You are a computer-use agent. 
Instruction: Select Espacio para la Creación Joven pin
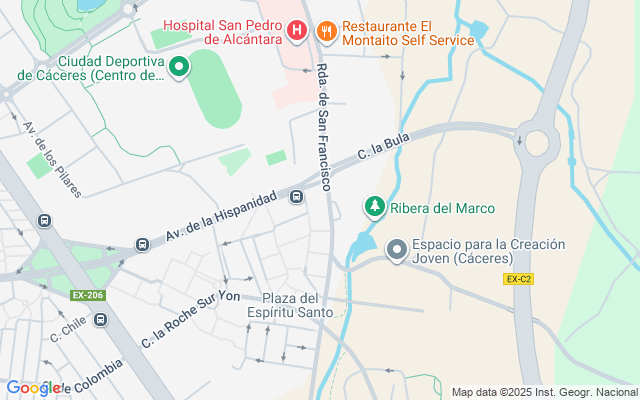click(397, 249)
